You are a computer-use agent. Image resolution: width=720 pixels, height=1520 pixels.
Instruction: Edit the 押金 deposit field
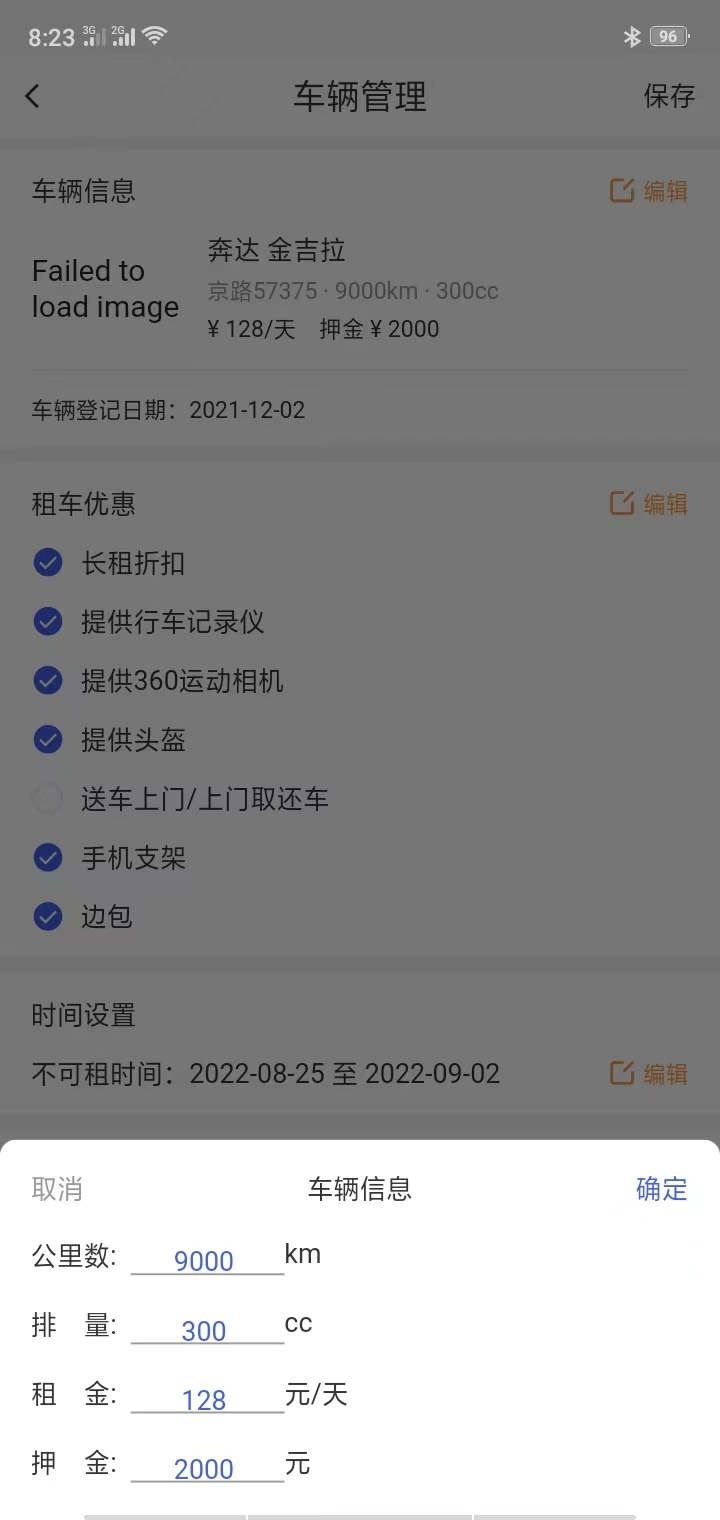coord(206,1468)
